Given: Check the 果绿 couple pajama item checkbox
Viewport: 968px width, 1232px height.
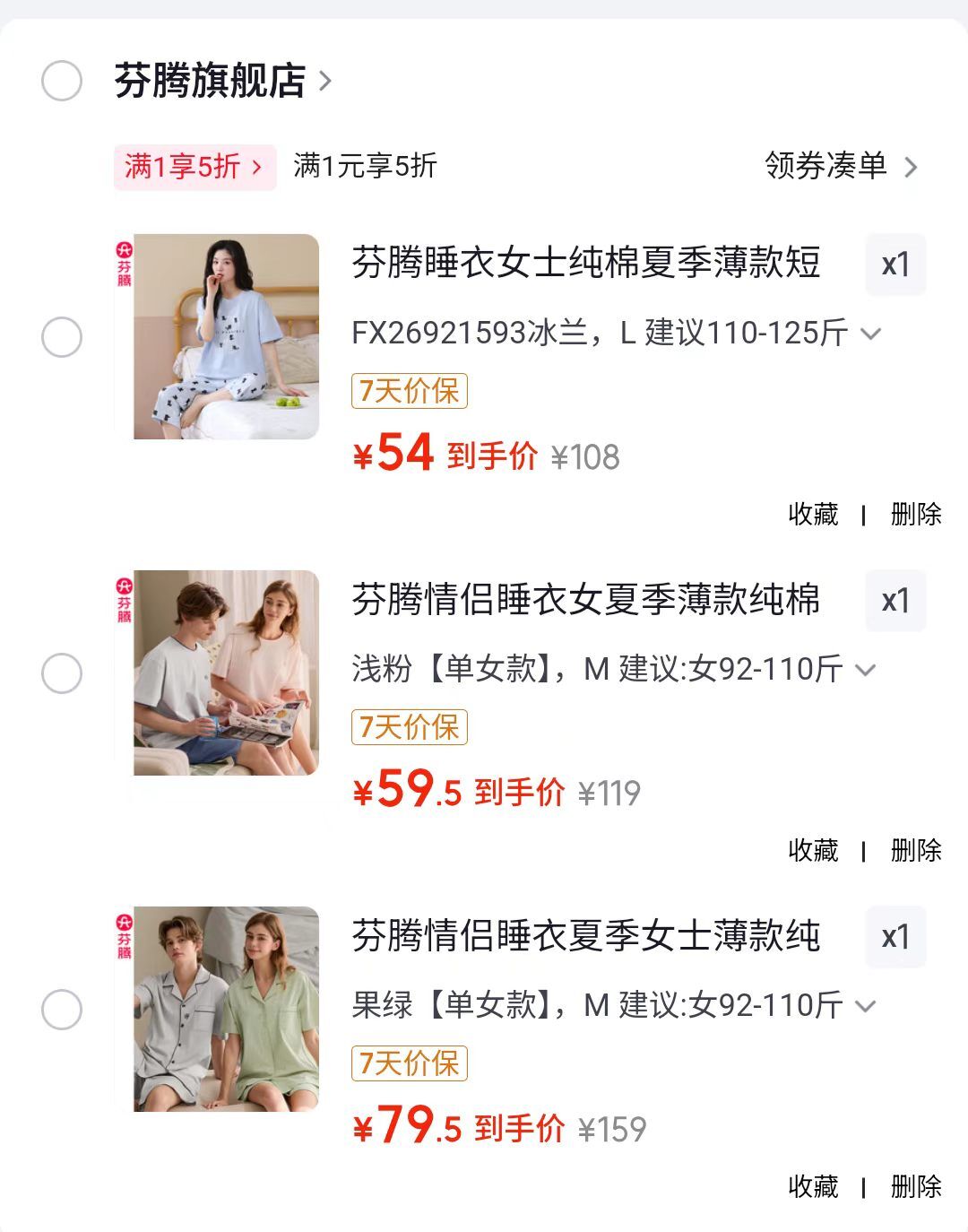Looking at the screenshot, I should [x=59, y=1009].
